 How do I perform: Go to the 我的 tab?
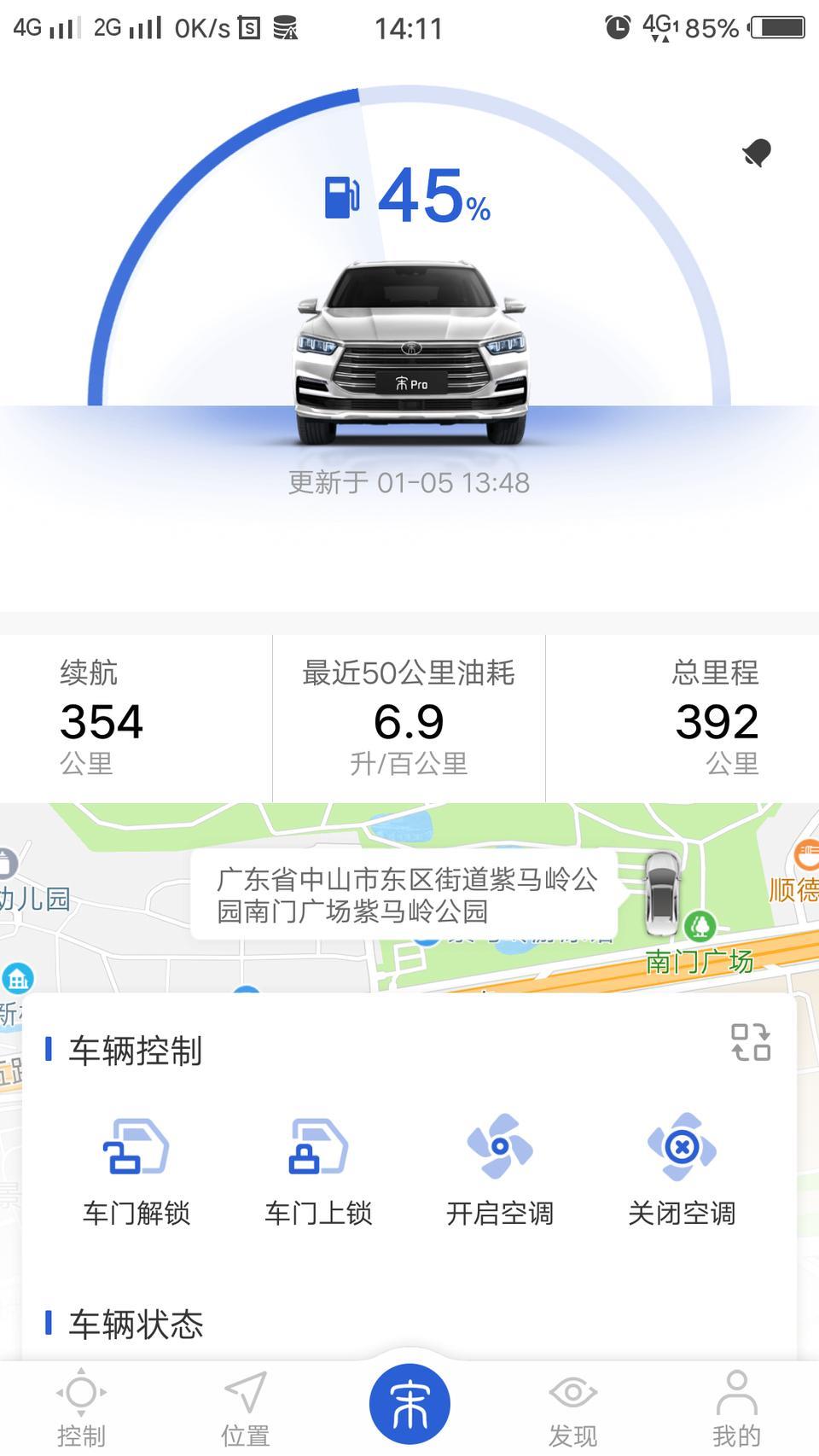point(736,1408)
